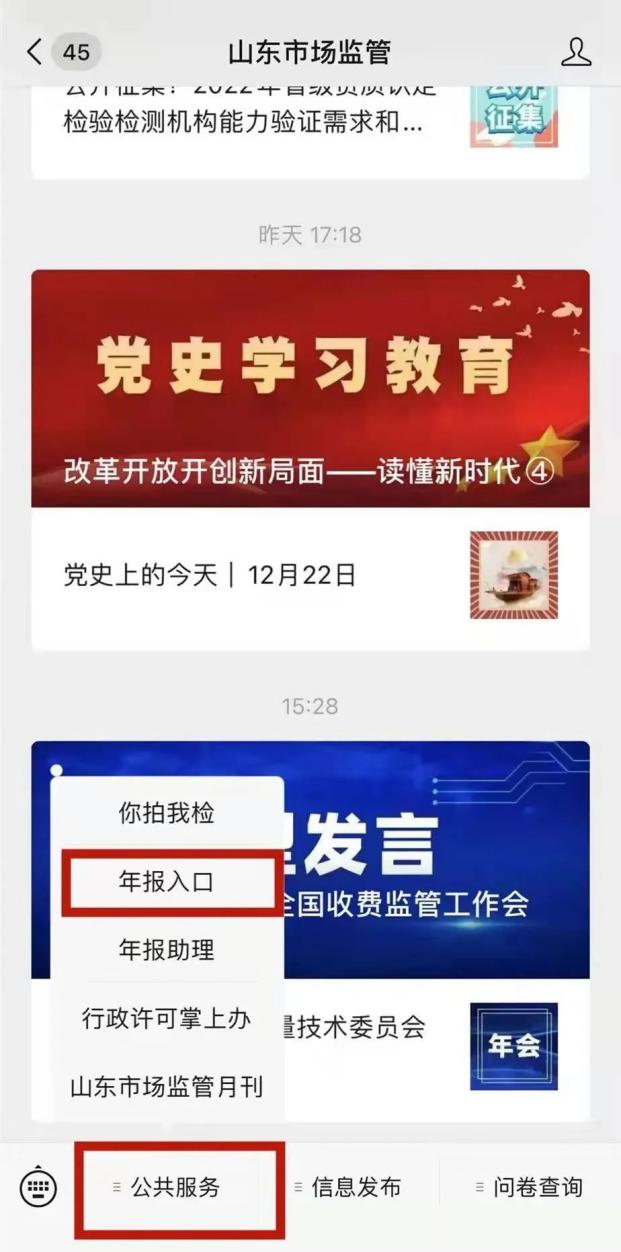Screen dimensions: 621x1252
Task: Open the account profile icon
Action: click(x=575, y=52)
